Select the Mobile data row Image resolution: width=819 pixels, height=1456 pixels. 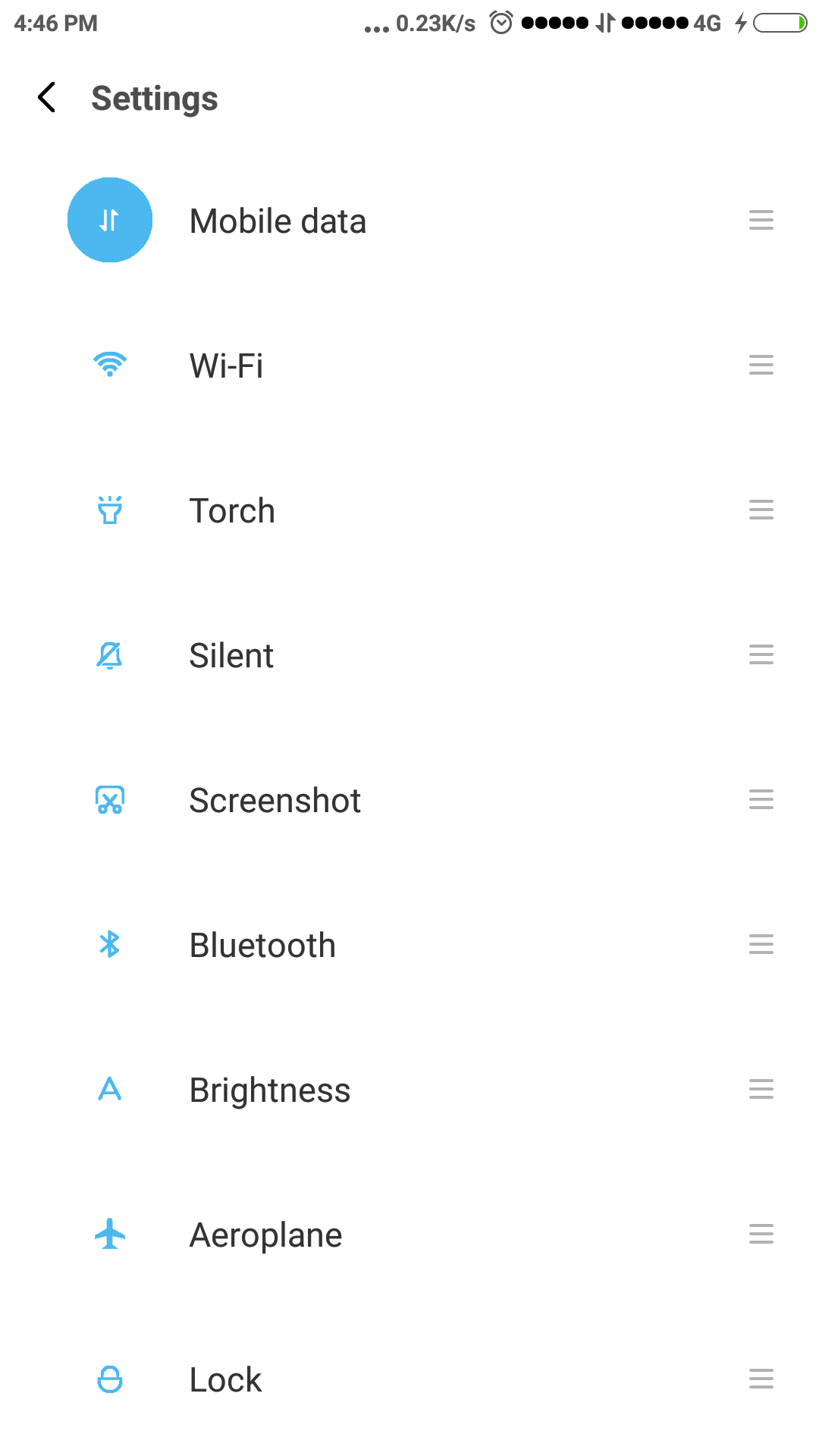[409, 221]
